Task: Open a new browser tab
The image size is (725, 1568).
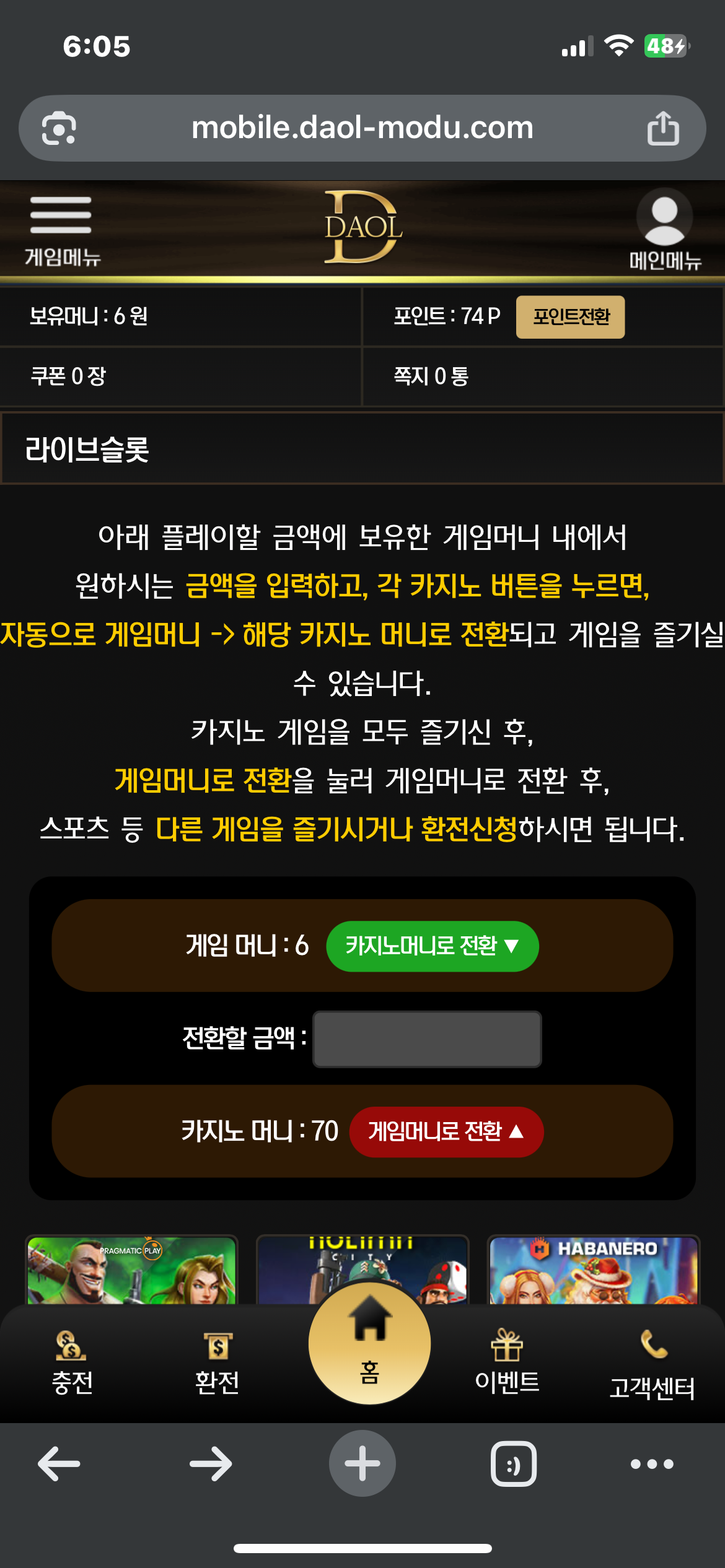Action: (x=362, y=1463)
